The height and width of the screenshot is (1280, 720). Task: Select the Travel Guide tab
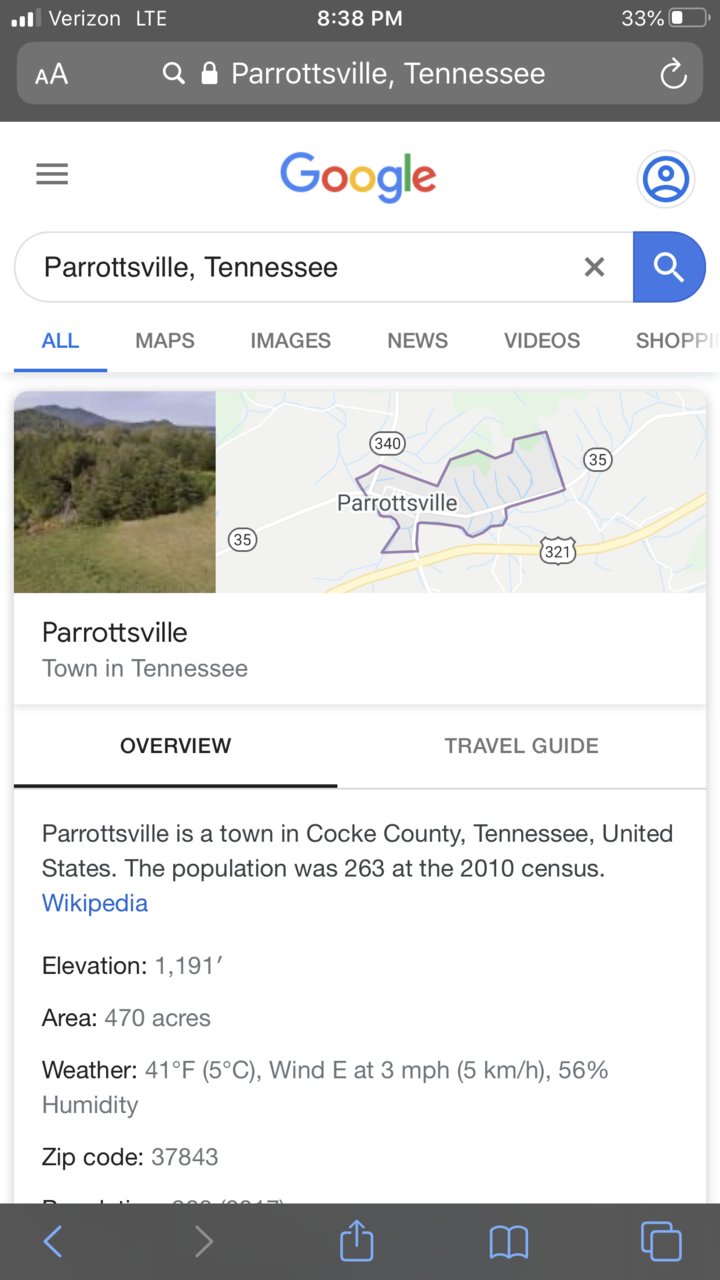521,746
